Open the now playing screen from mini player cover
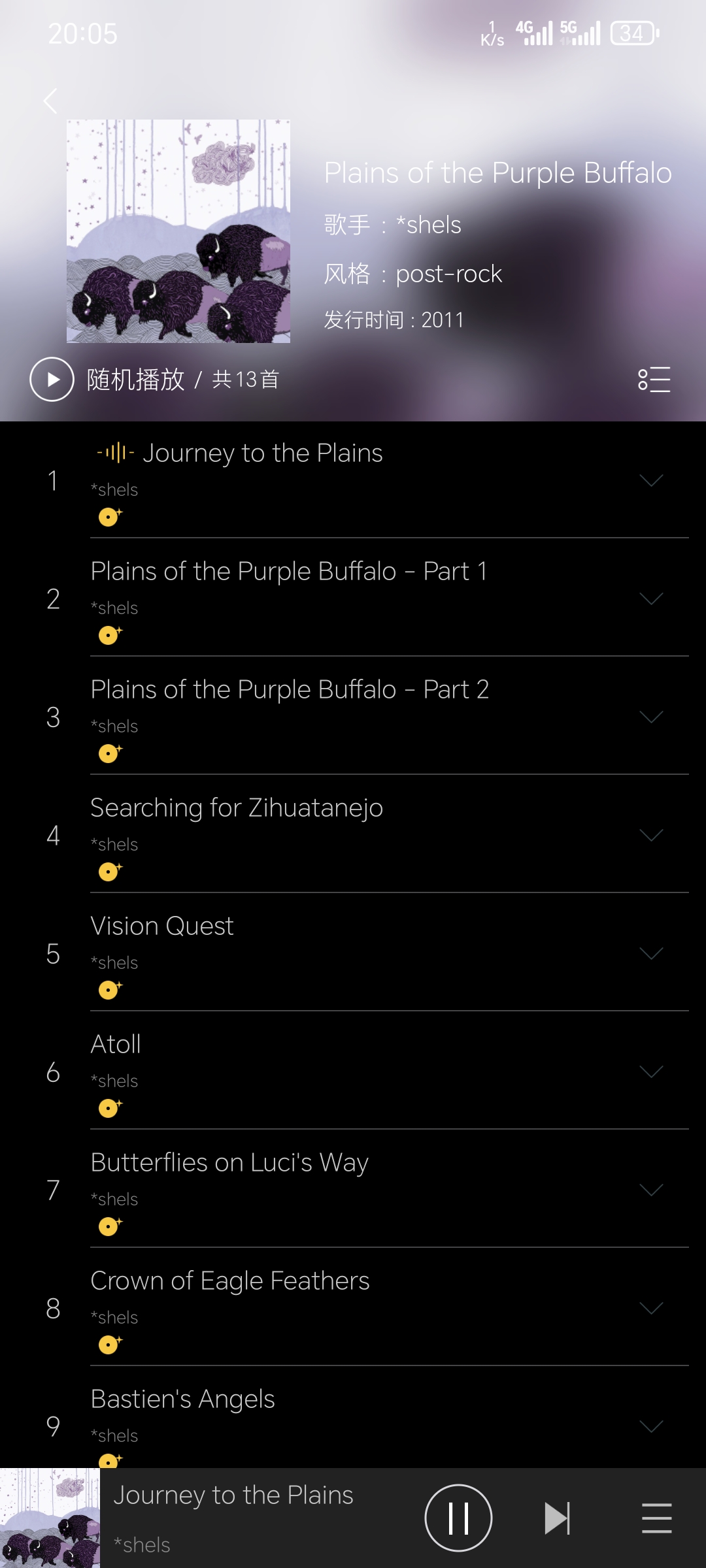 (x=50, y=1518)
